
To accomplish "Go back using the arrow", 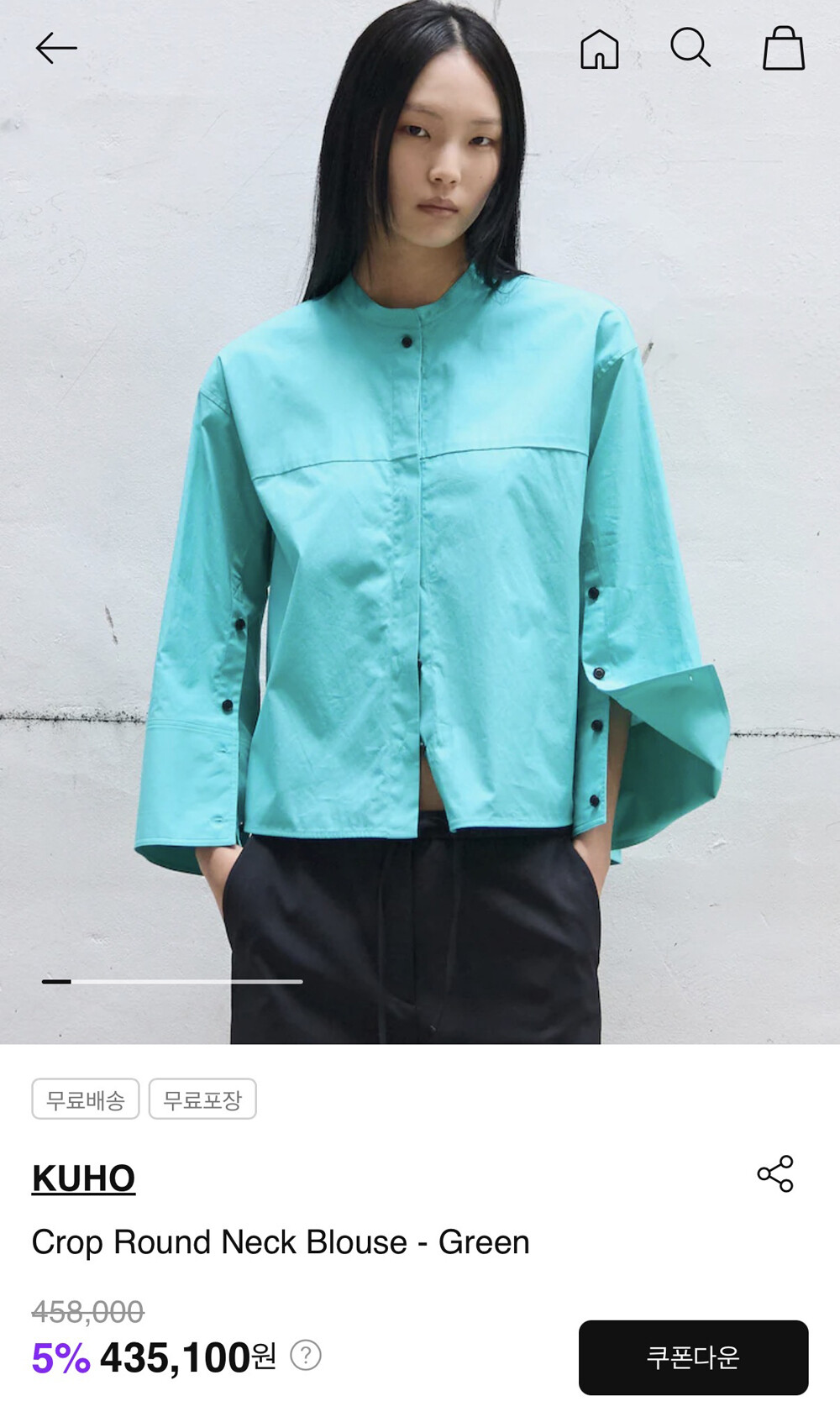I will click(56, 49).
